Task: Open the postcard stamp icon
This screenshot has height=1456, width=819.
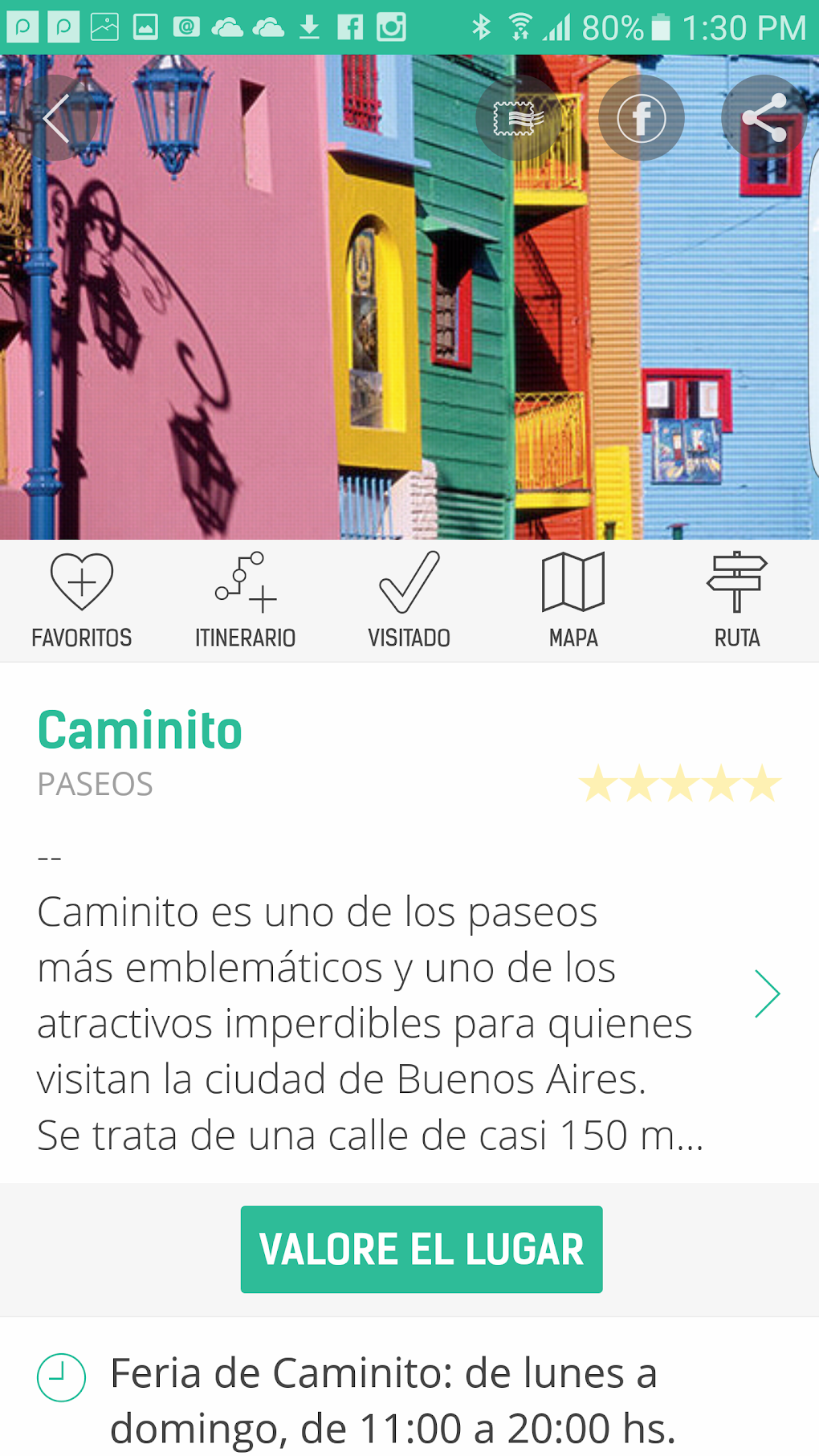Action: pyautogui.click(x=518, y=118)
